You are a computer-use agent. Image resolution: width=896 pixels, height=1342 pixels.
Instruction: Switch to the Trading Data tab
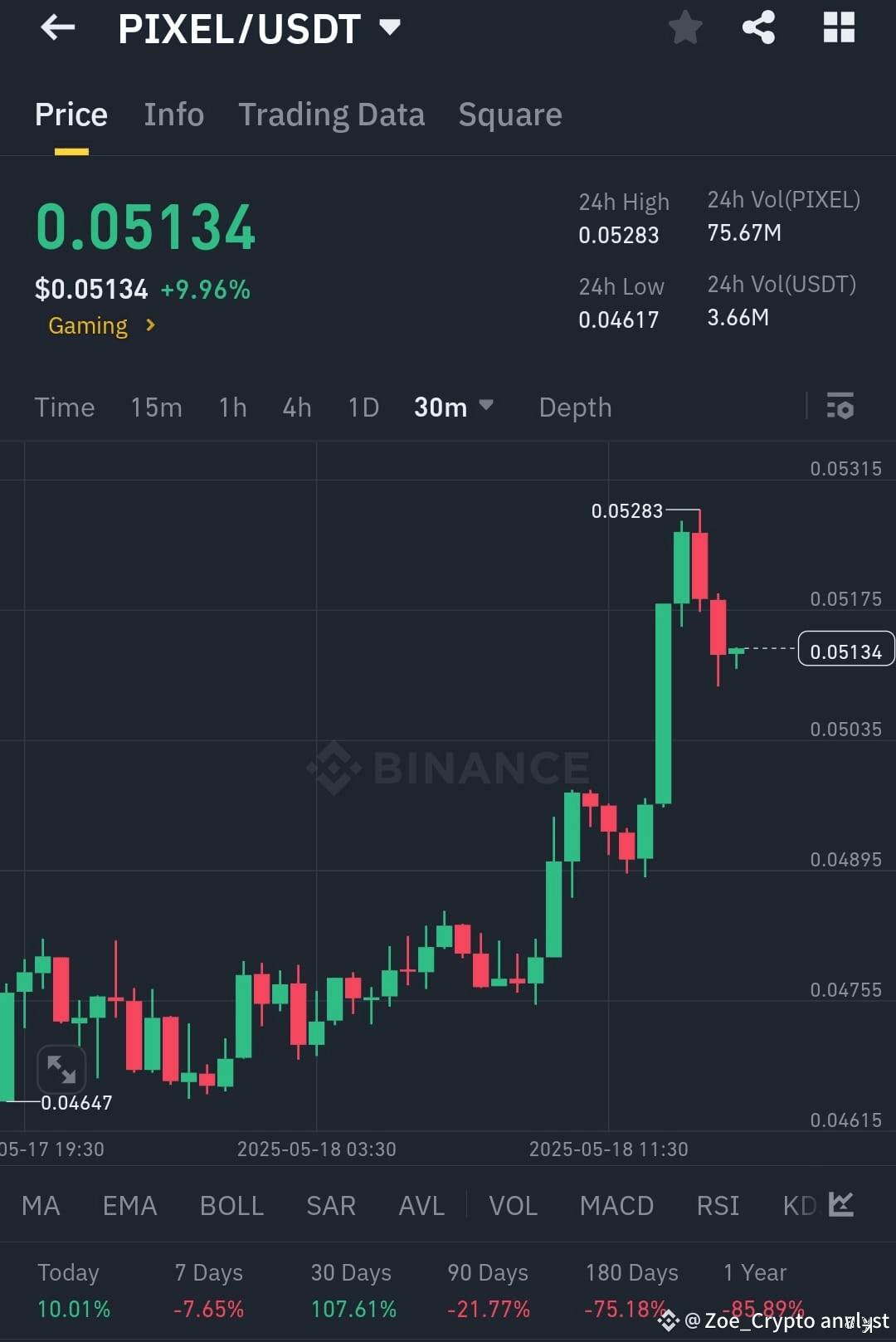pos(332,114)
